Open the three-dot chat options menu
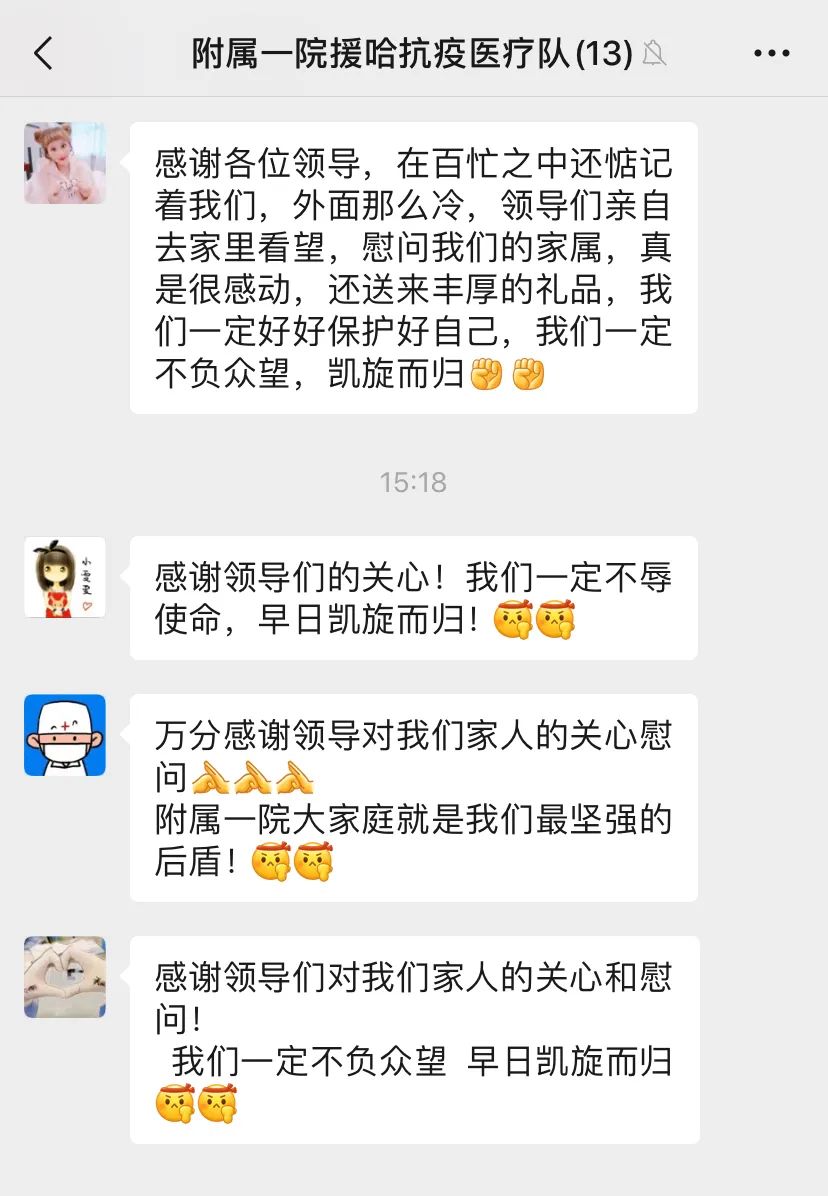828x1196 pixels. pyautogui.click(x=771, y=53)
